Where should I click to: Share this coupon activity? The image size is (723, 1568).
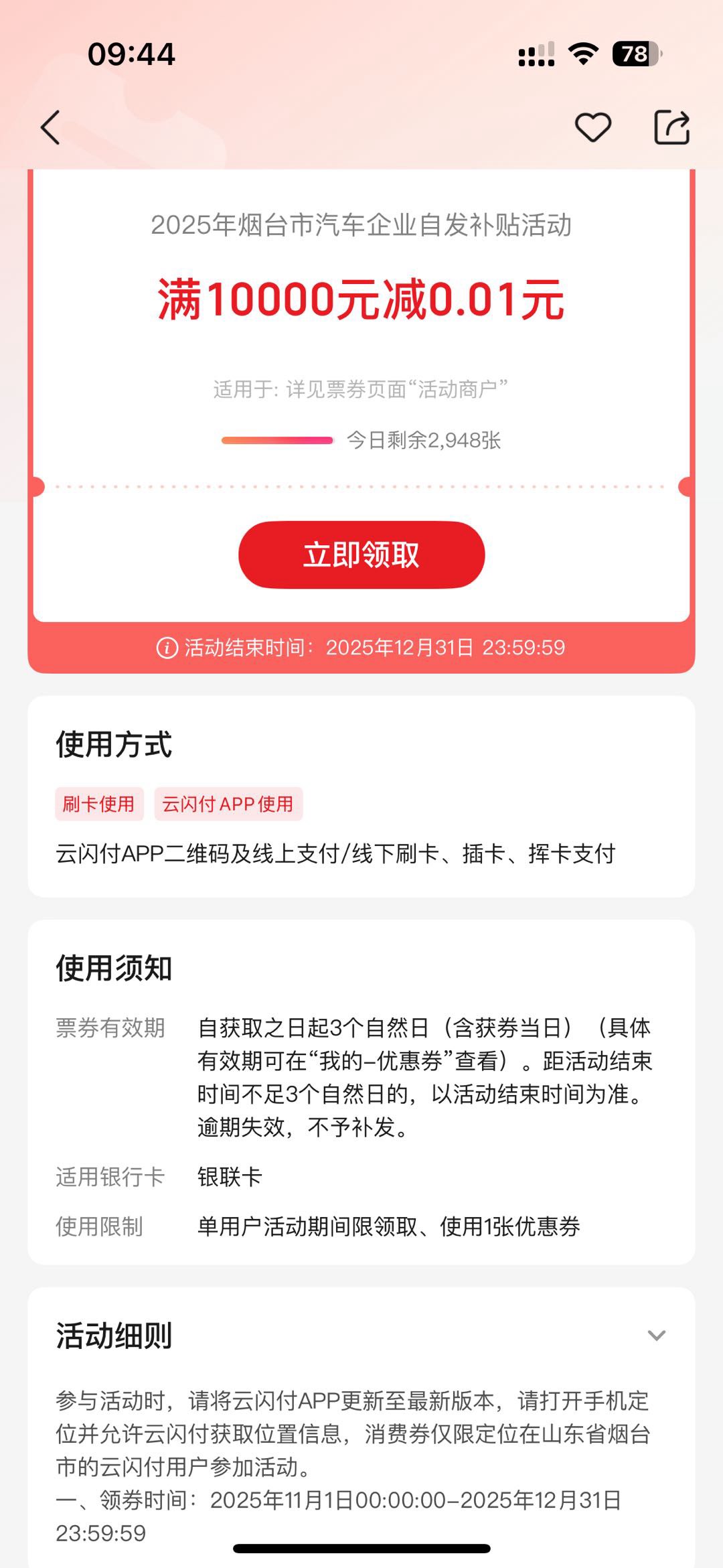(x=671, y=127)
